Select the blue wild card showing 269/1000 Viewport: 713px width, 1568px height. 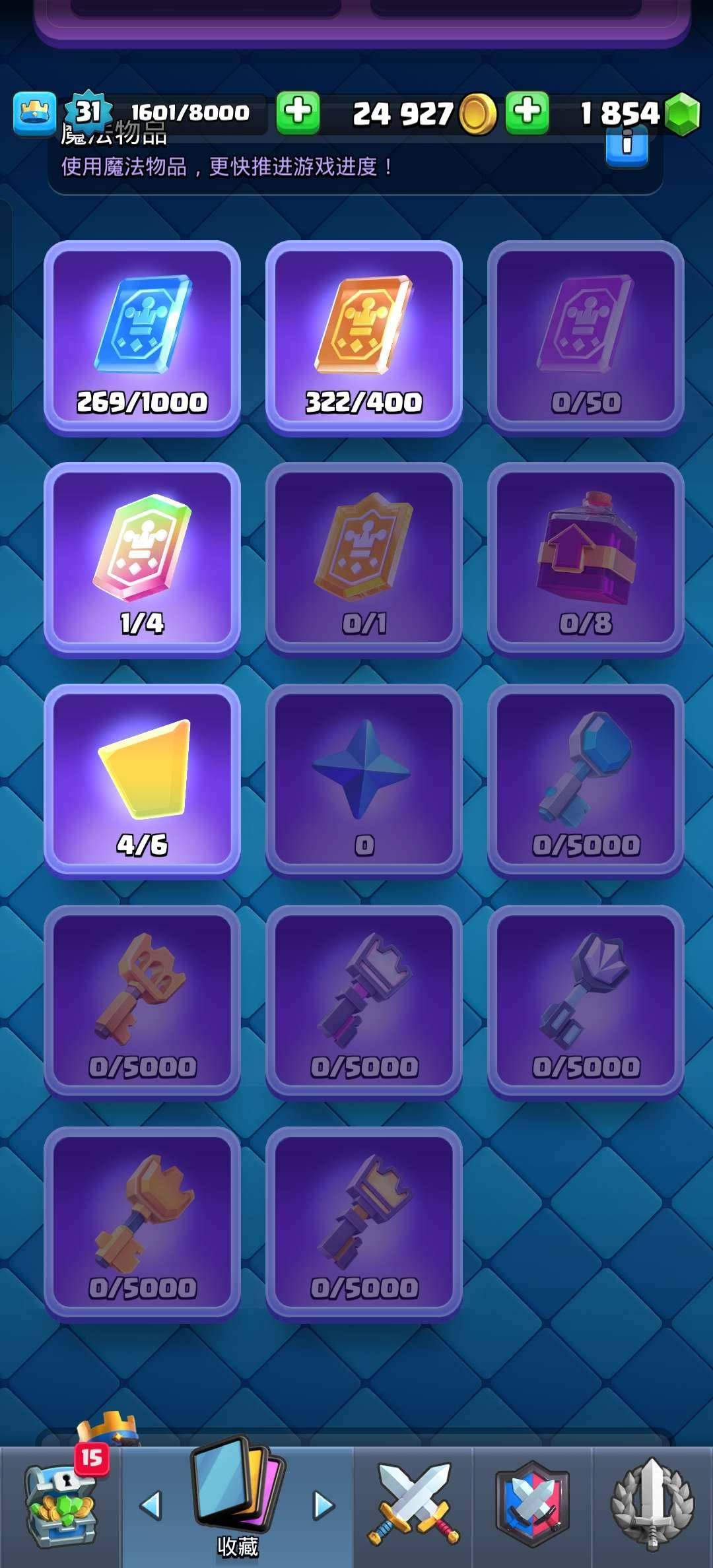(142, 338)
